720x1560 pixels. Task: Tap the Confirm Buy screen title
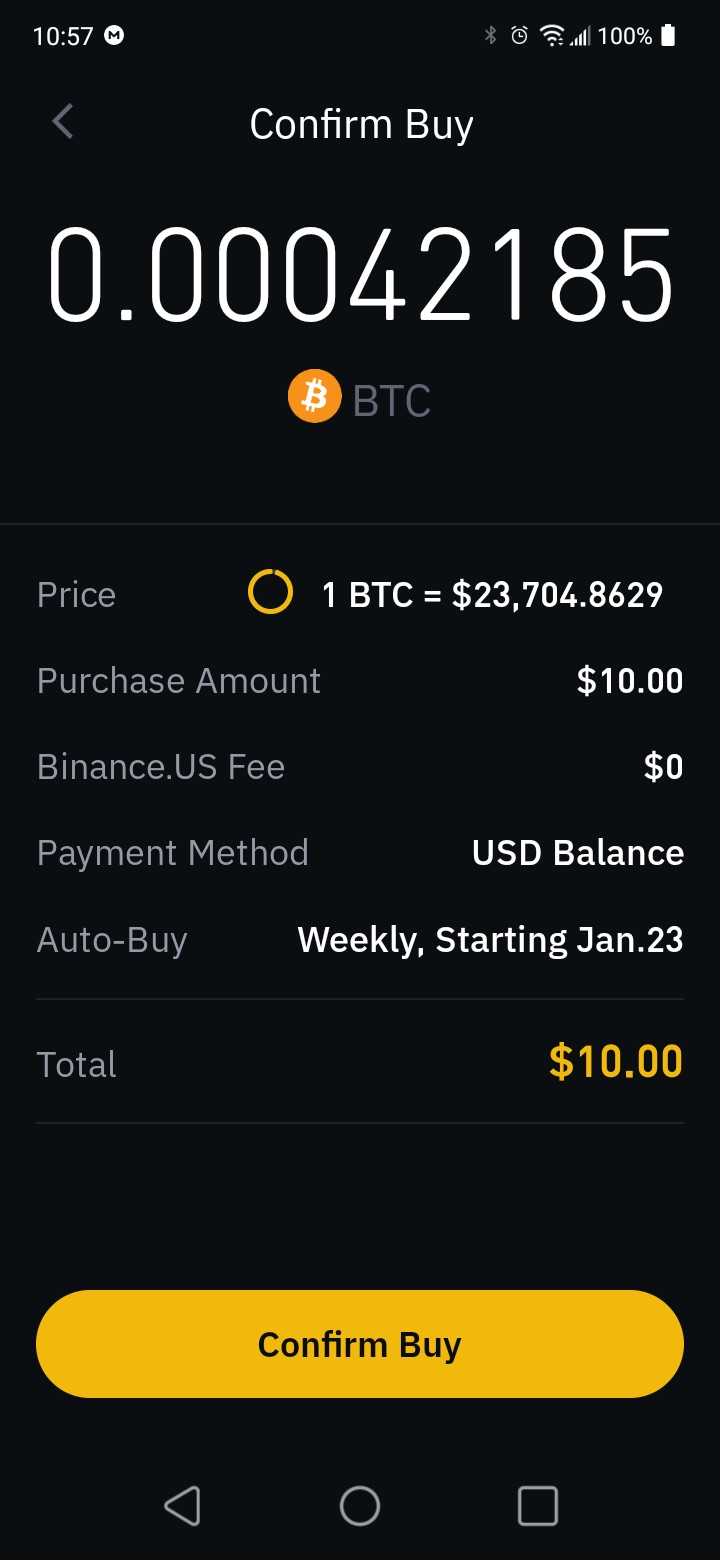tap(361, 123)
